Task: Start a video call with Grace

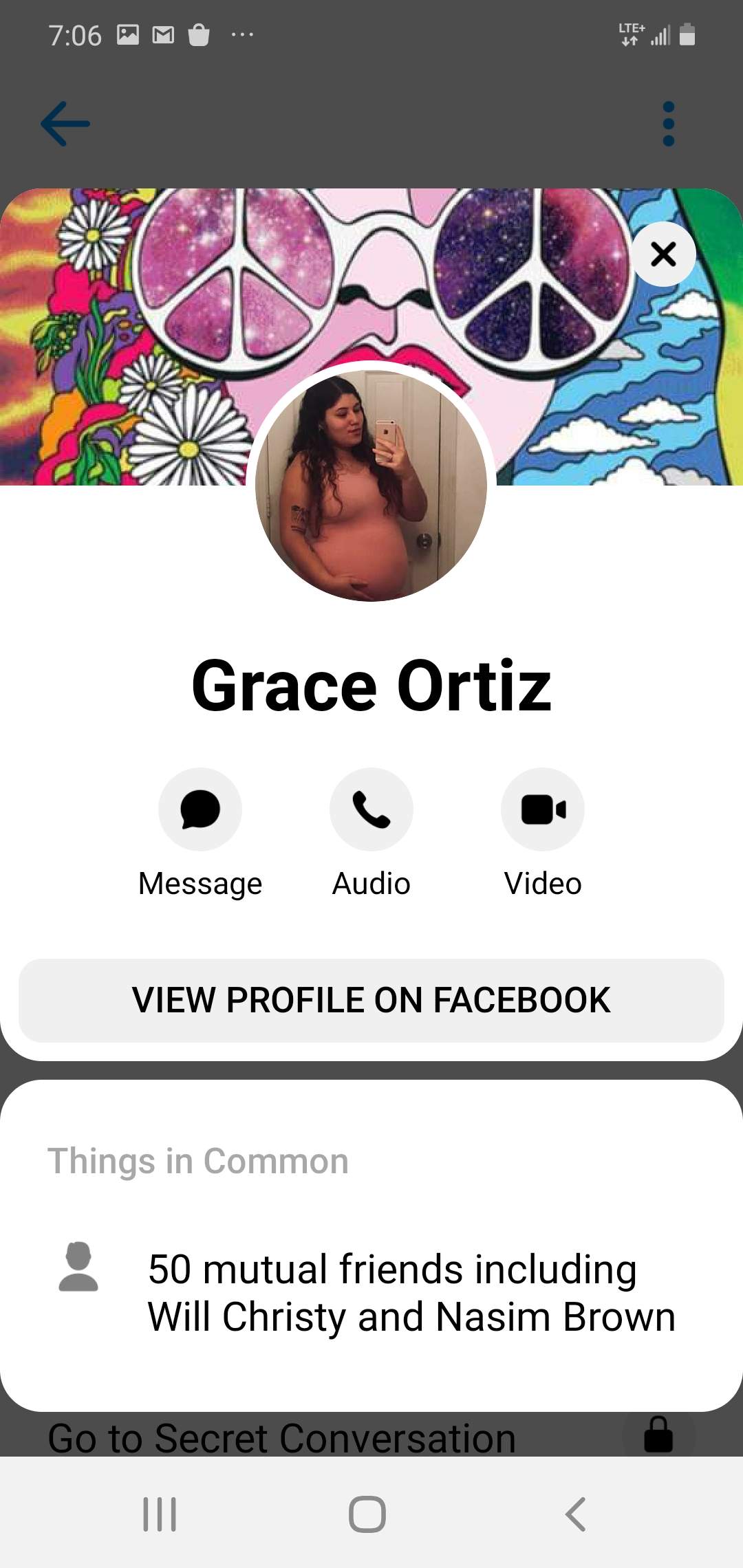Action: pyautogui.click(x=543, y=809)
